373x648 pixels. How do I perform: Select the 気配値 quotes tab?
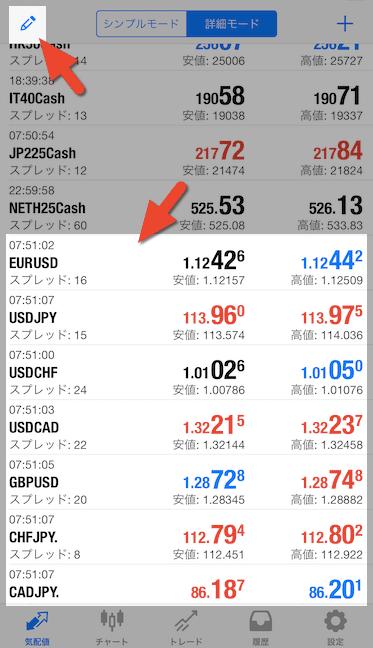(x=37, y=627)
